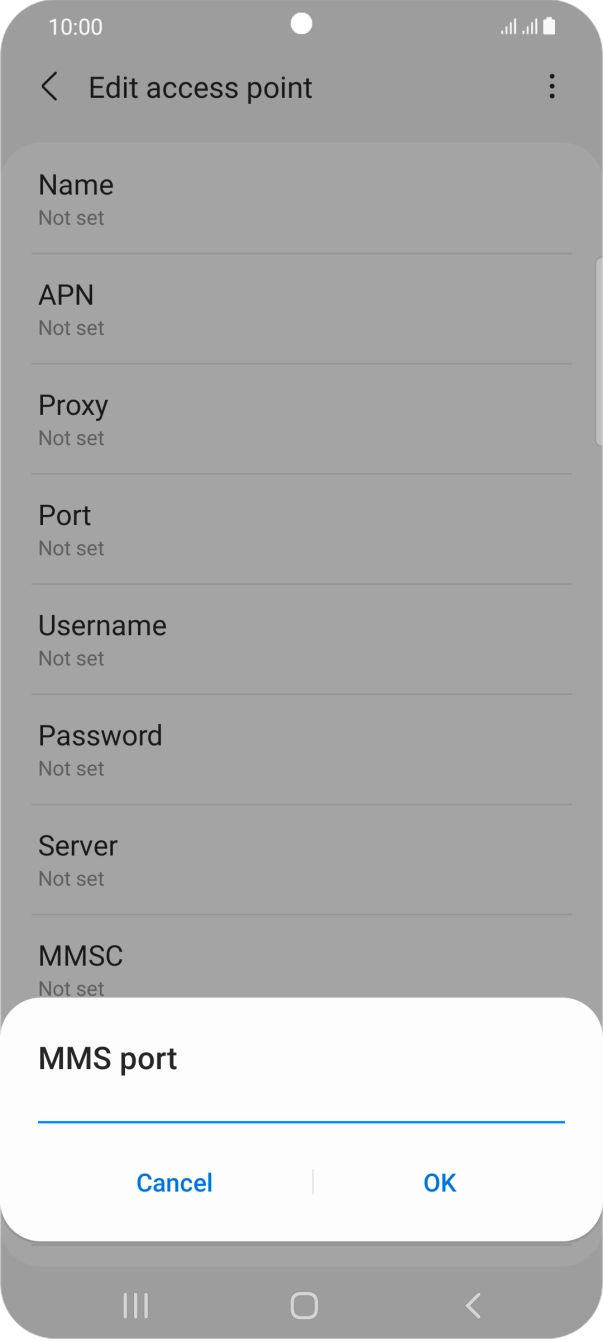Confirm MMS port with OK
603x1342 pixels.
point(439,1183)
